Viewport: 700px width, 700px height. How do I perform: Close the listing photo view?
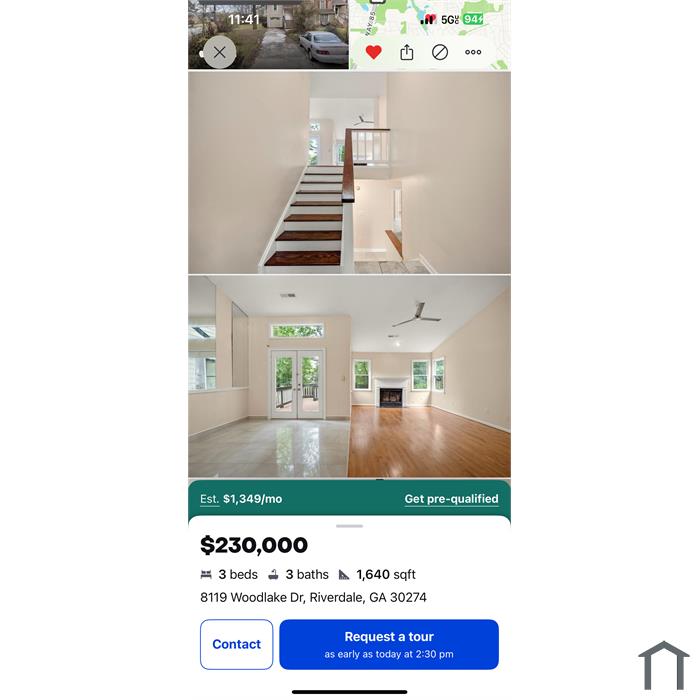[220, 52]
